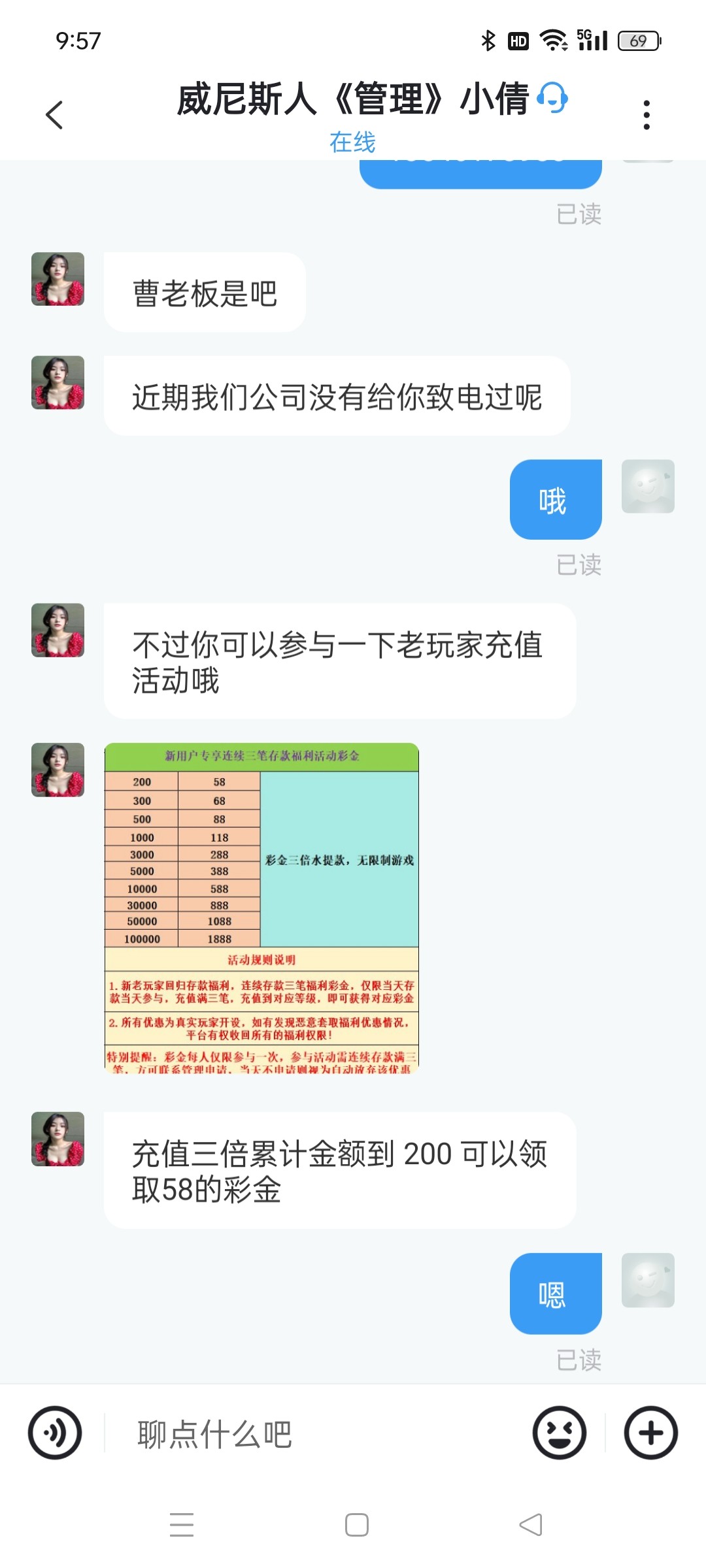View the deposit bonus table image

pos(261,908)
